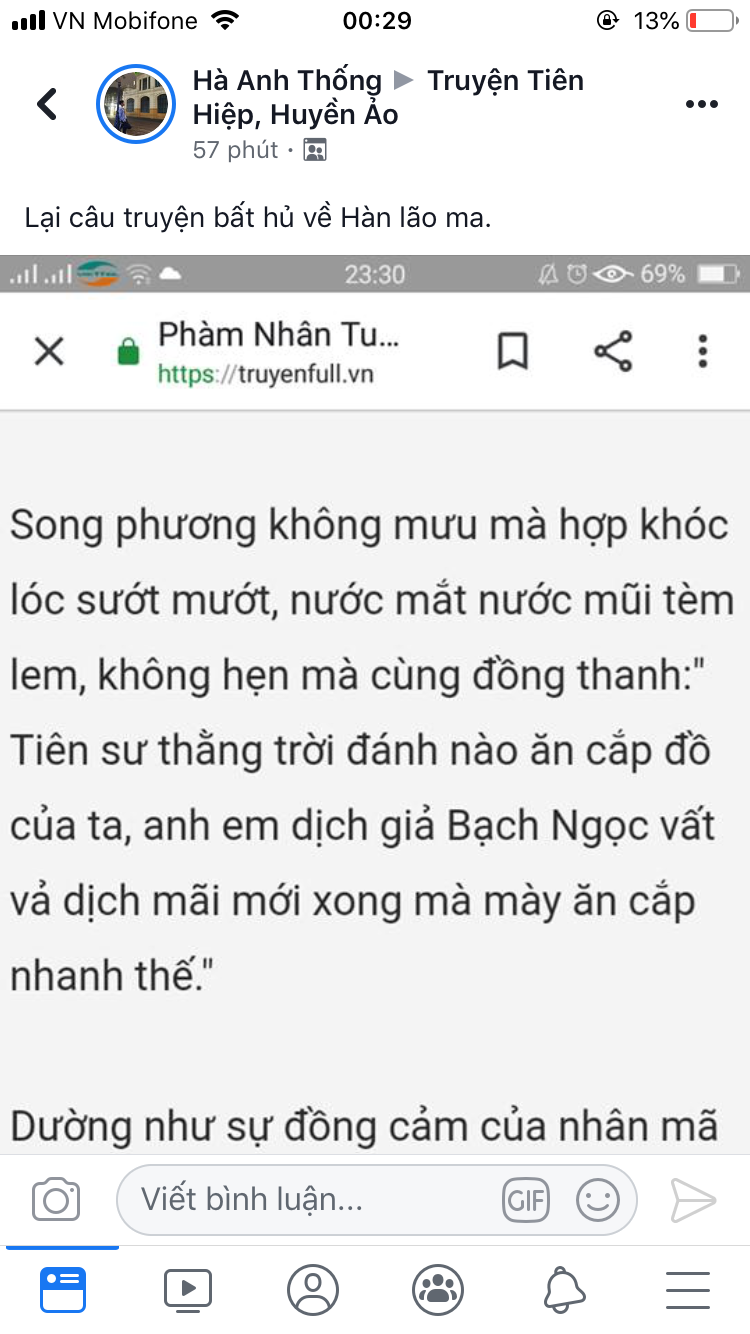Image resolution: width=750 pixels, height=1334 pixels.
Task: Open the Profile tab
Action: tap(313, 1290)
